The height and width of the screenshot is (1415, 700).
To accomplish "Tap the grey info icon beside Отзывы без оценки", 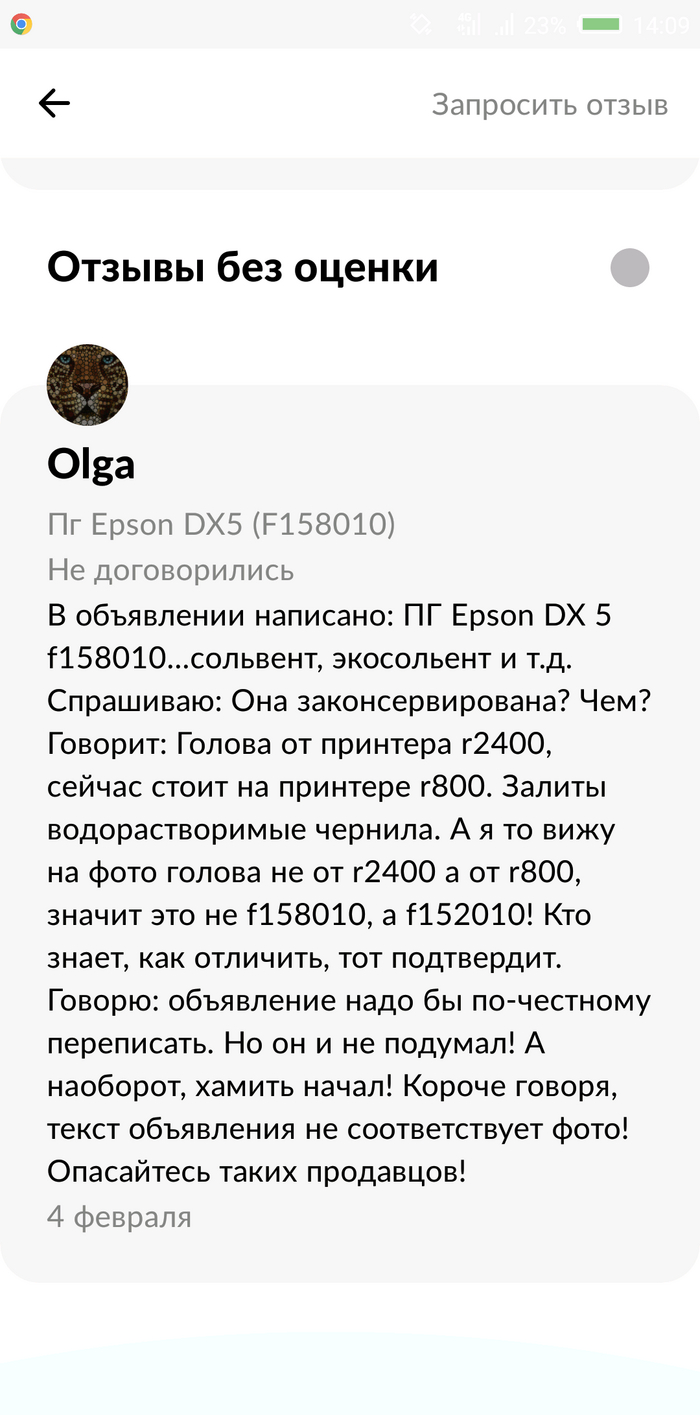I will click(629, 268).
